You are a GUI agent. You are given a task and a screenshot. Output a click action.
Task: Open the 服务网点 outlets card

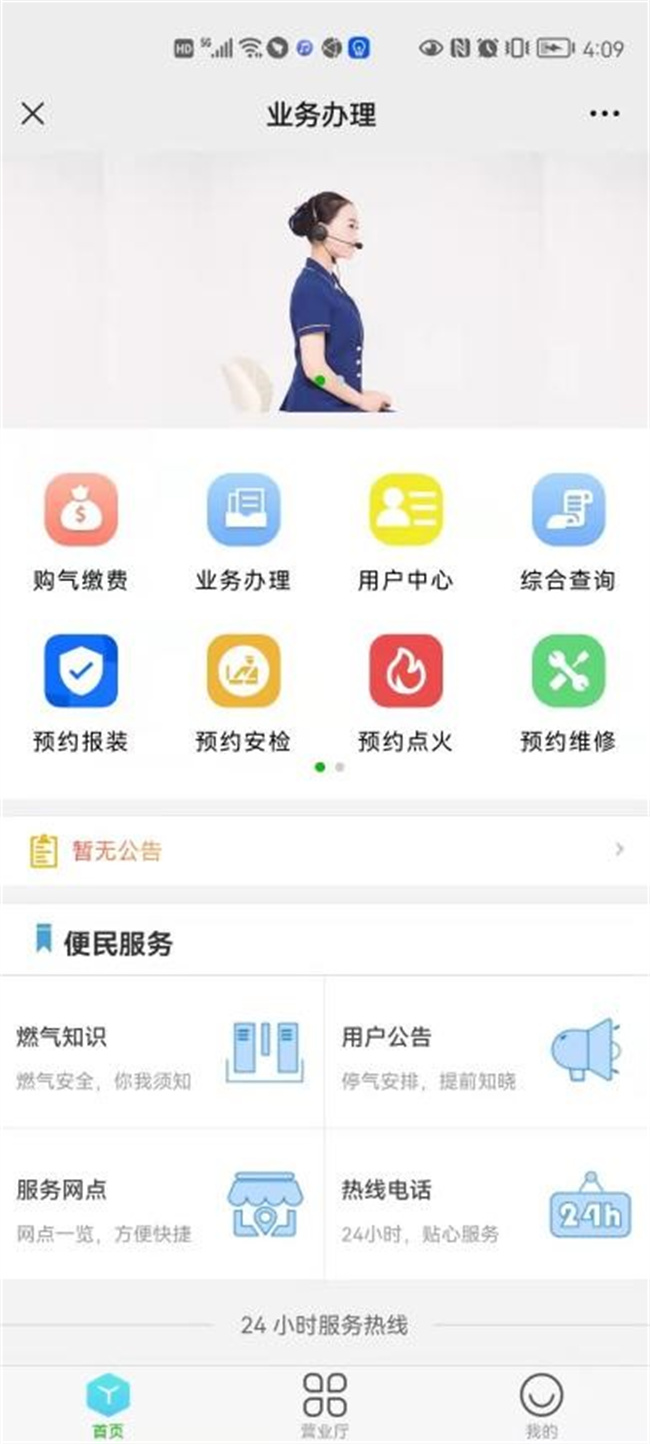(162, 1205)
